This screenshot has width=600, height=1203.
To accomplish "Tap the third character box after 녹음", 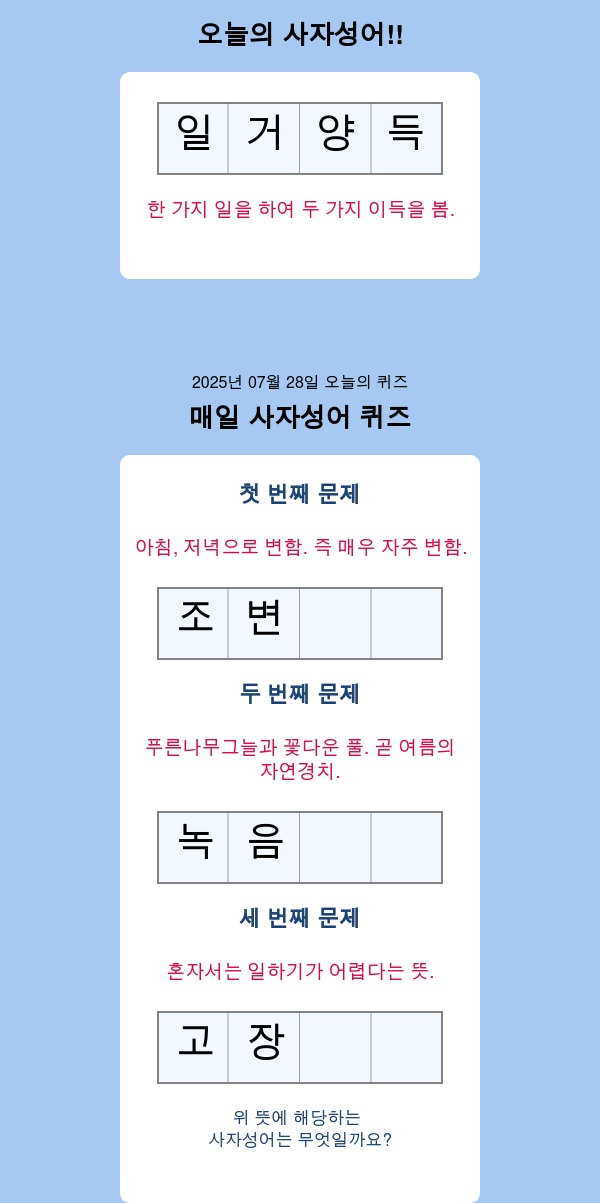I will pyautogui.click(x=335, y=847).
